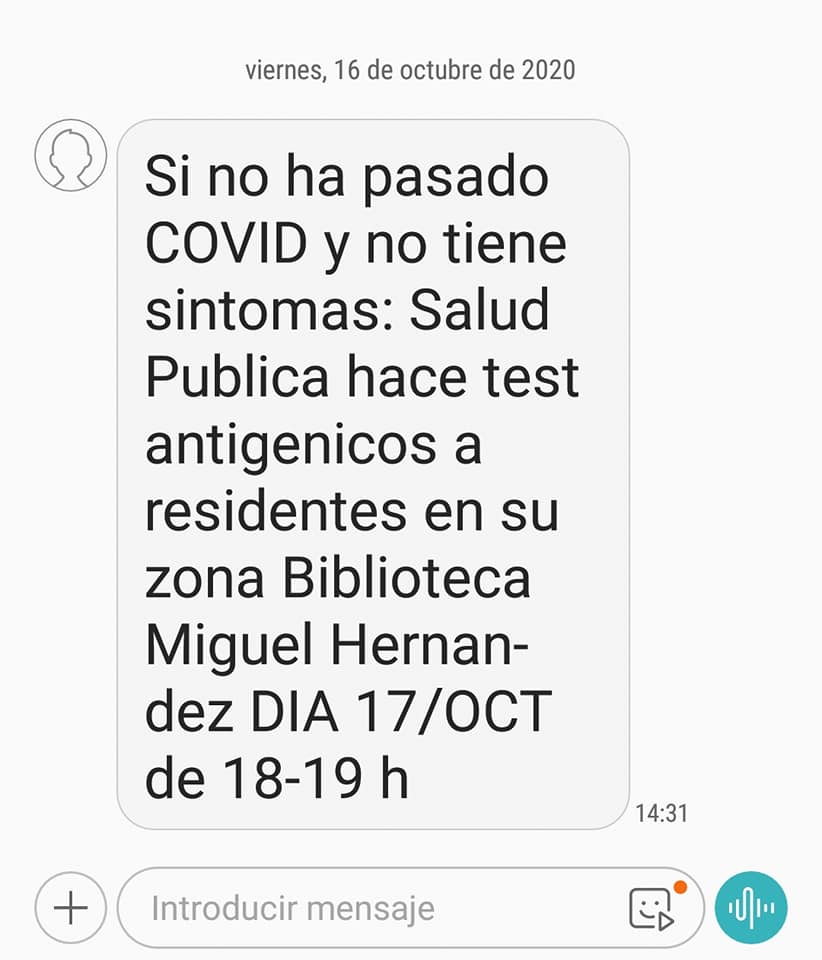Image resolution: width=822 pixels, height=960 pixels.
Task: Open the sticker picker icon
Action: [651, 908]
